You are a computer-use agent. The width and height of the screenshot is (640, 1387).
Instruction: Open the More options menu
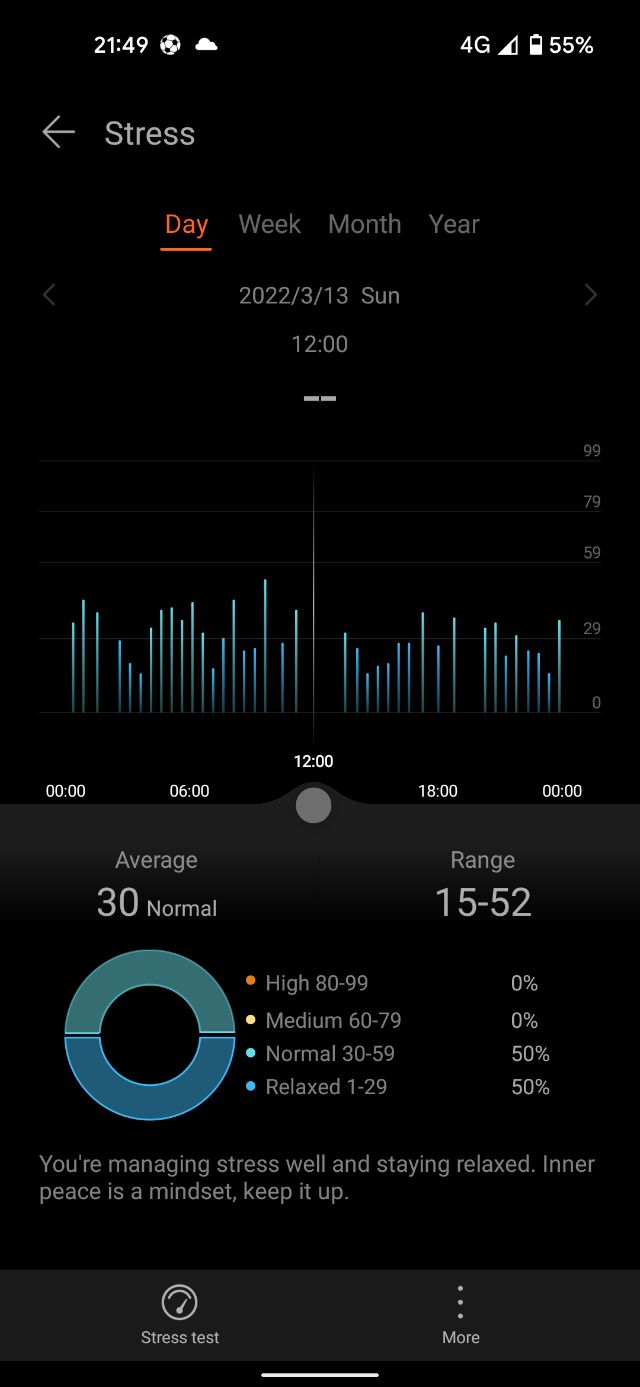(460, 1314)
